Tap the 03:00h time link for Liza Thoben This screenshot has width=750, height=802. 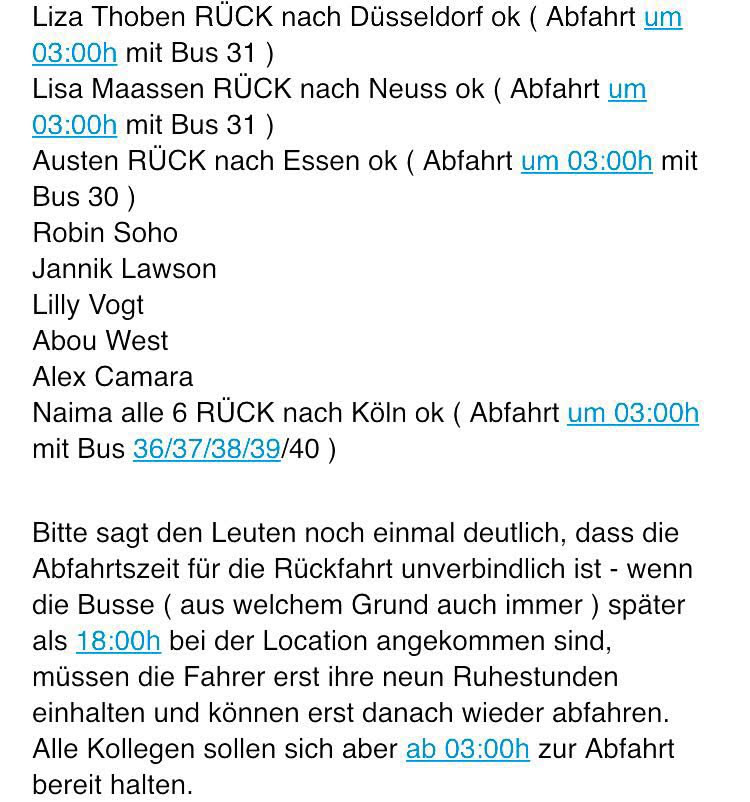[74, 53]
